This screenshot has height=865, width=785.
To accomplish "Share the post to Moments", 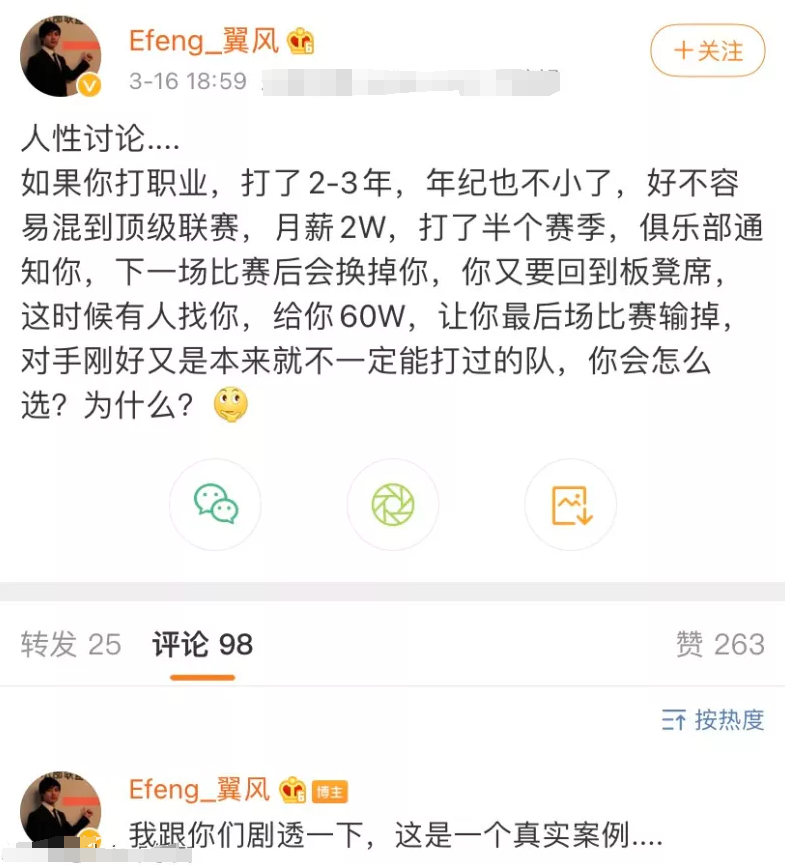I will point(393,504).
